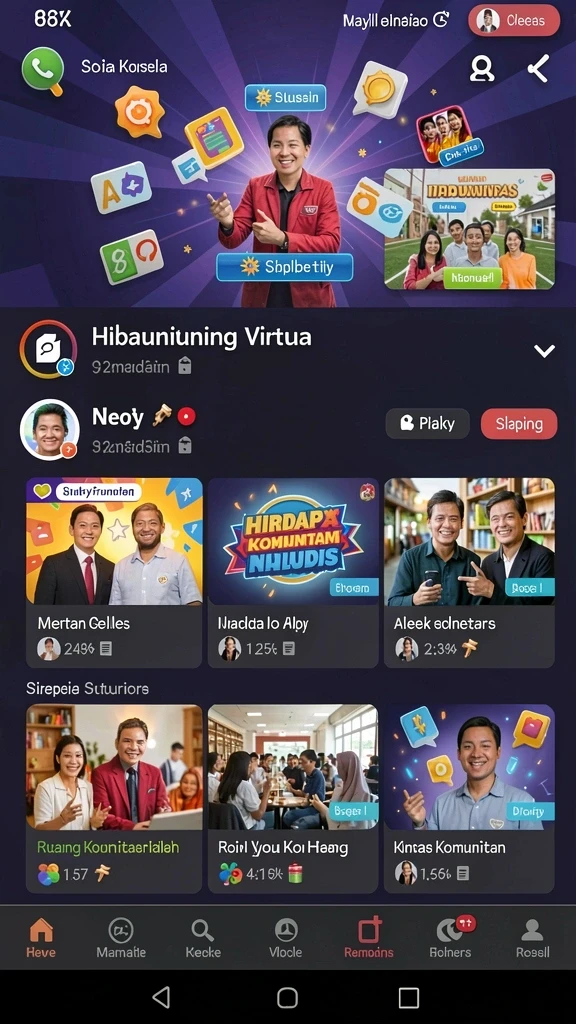
Task: Tap the Plaky button
Action: 427,424
